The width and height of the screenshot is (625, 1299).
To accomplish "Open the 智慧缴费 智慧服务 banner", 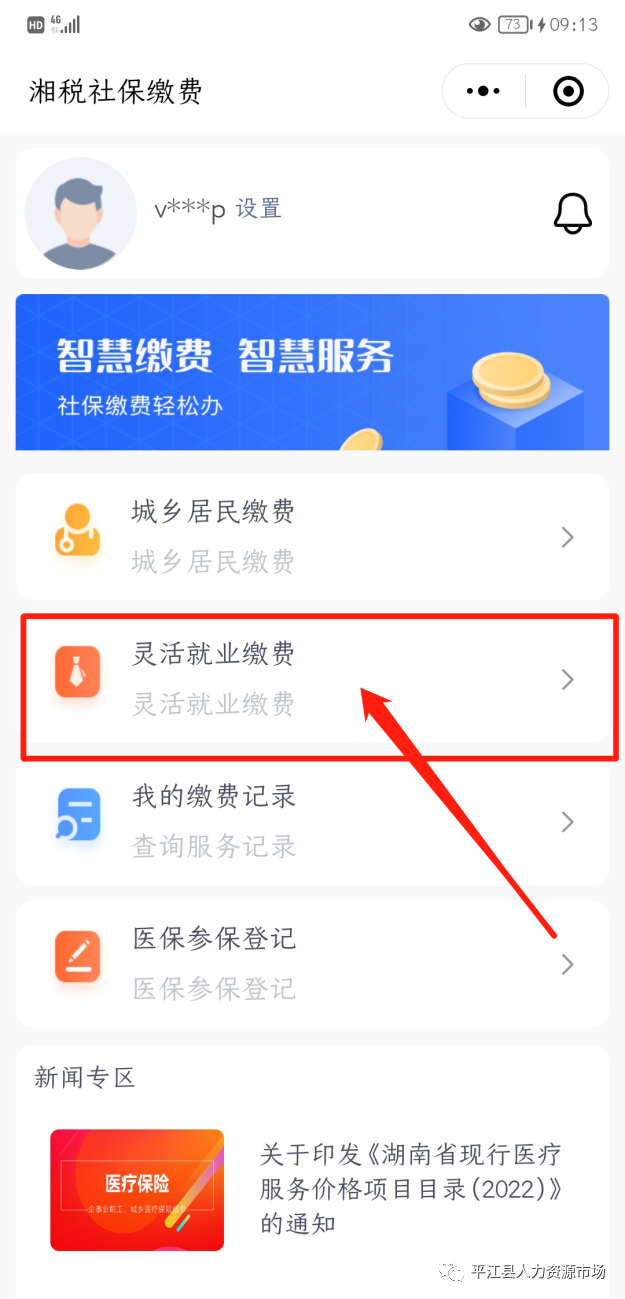I will coord(312,372).
